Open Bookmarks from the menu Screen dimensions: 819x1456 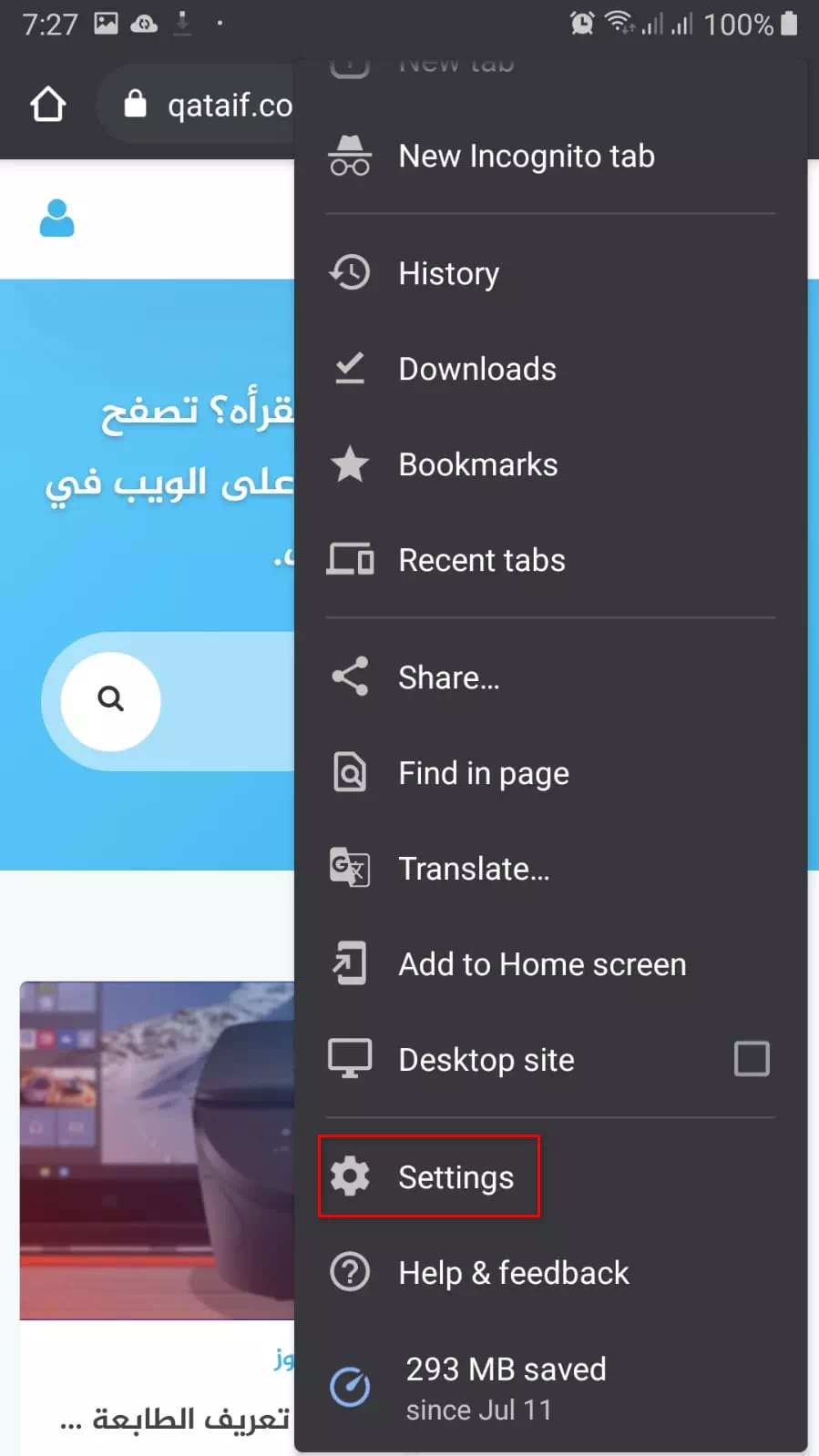(551, 464)
